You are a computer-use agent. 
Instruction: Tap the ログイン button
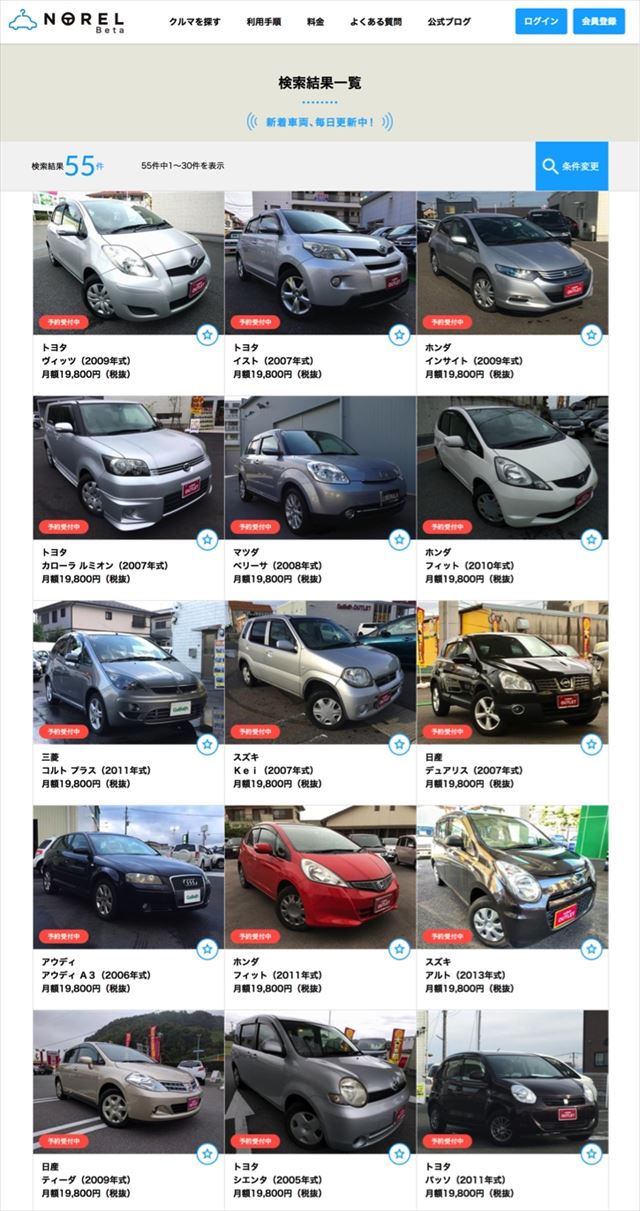(541, 21)
